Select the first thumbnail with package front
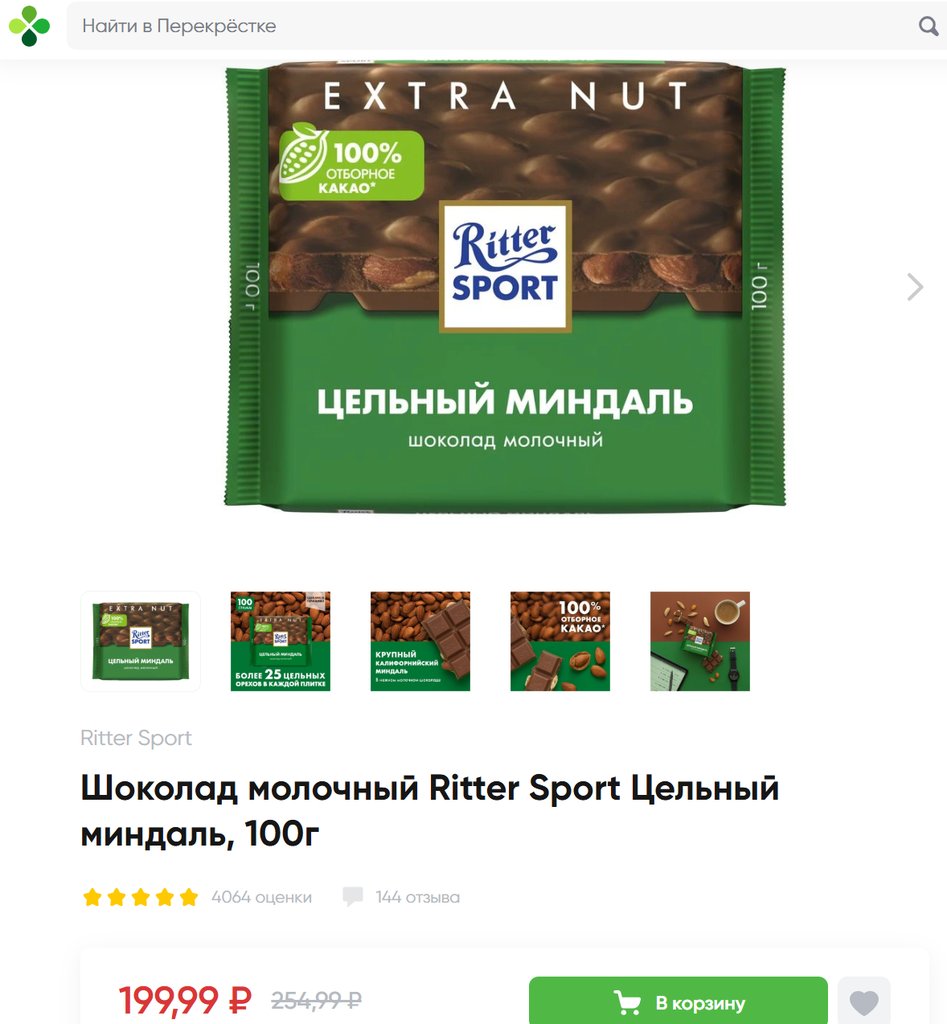Viewport: 947px width, 1024px height. coord(140,641)
